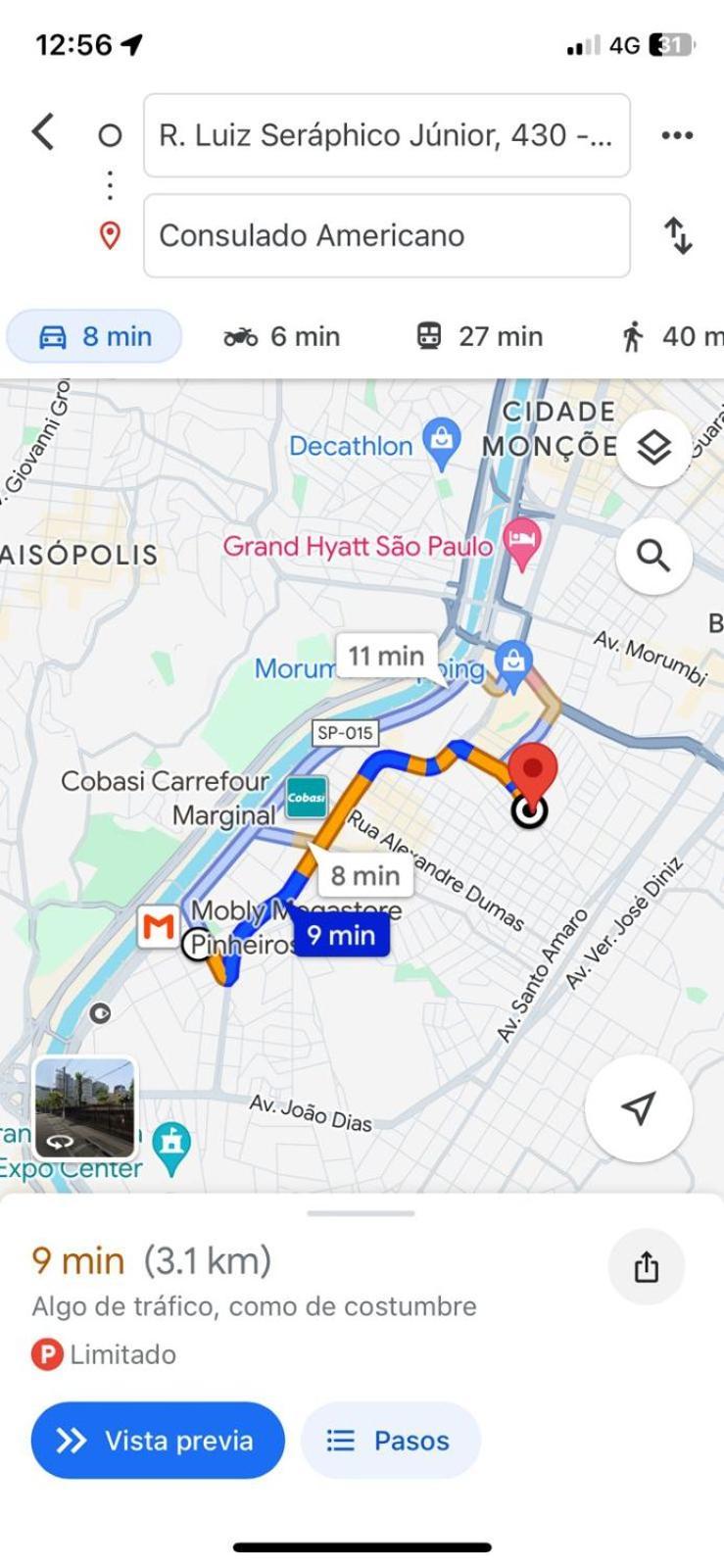Switch to the 6 min motorcycle mode
724x1568 pixels.
[x=282, y=336]
